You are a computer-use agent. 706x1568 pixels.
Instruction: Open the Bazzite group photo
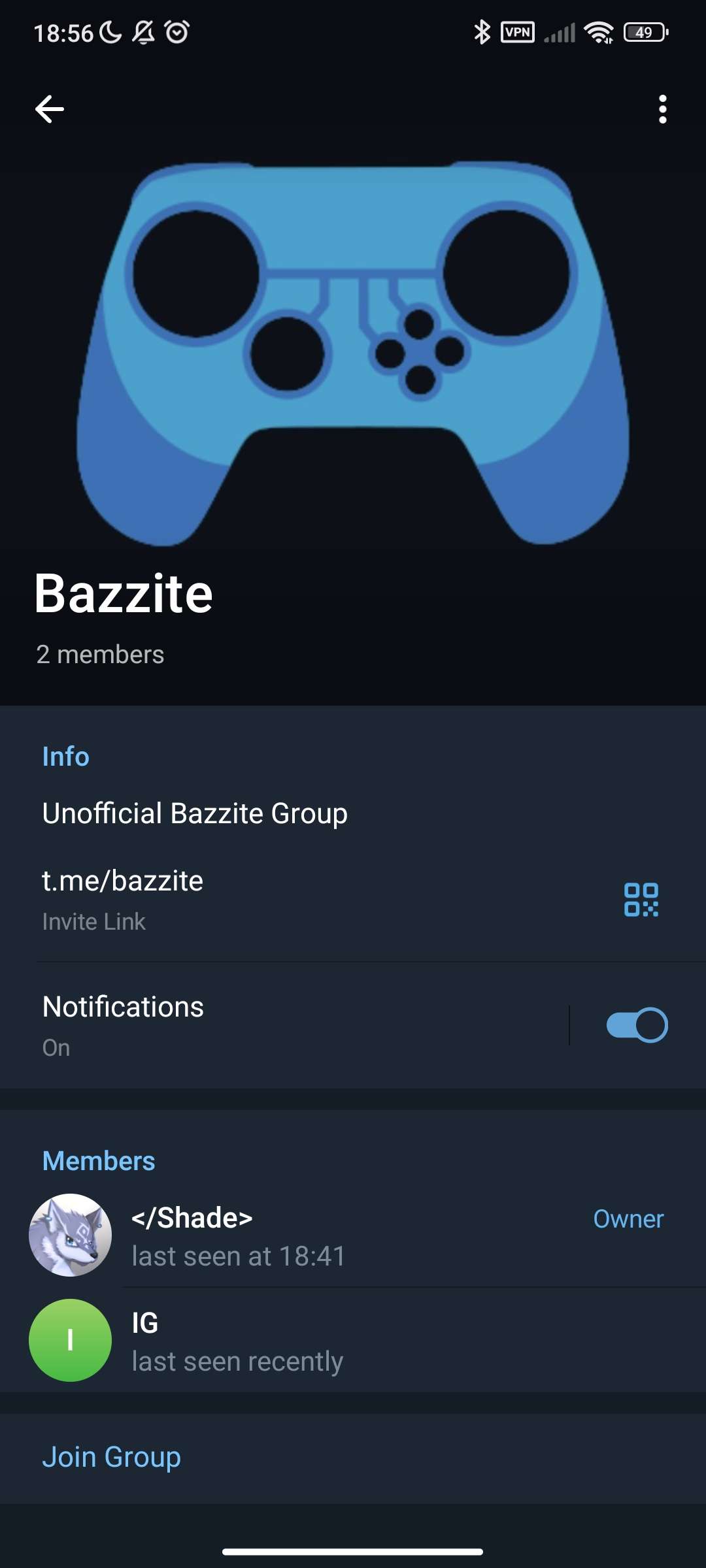tap(353, 353)
